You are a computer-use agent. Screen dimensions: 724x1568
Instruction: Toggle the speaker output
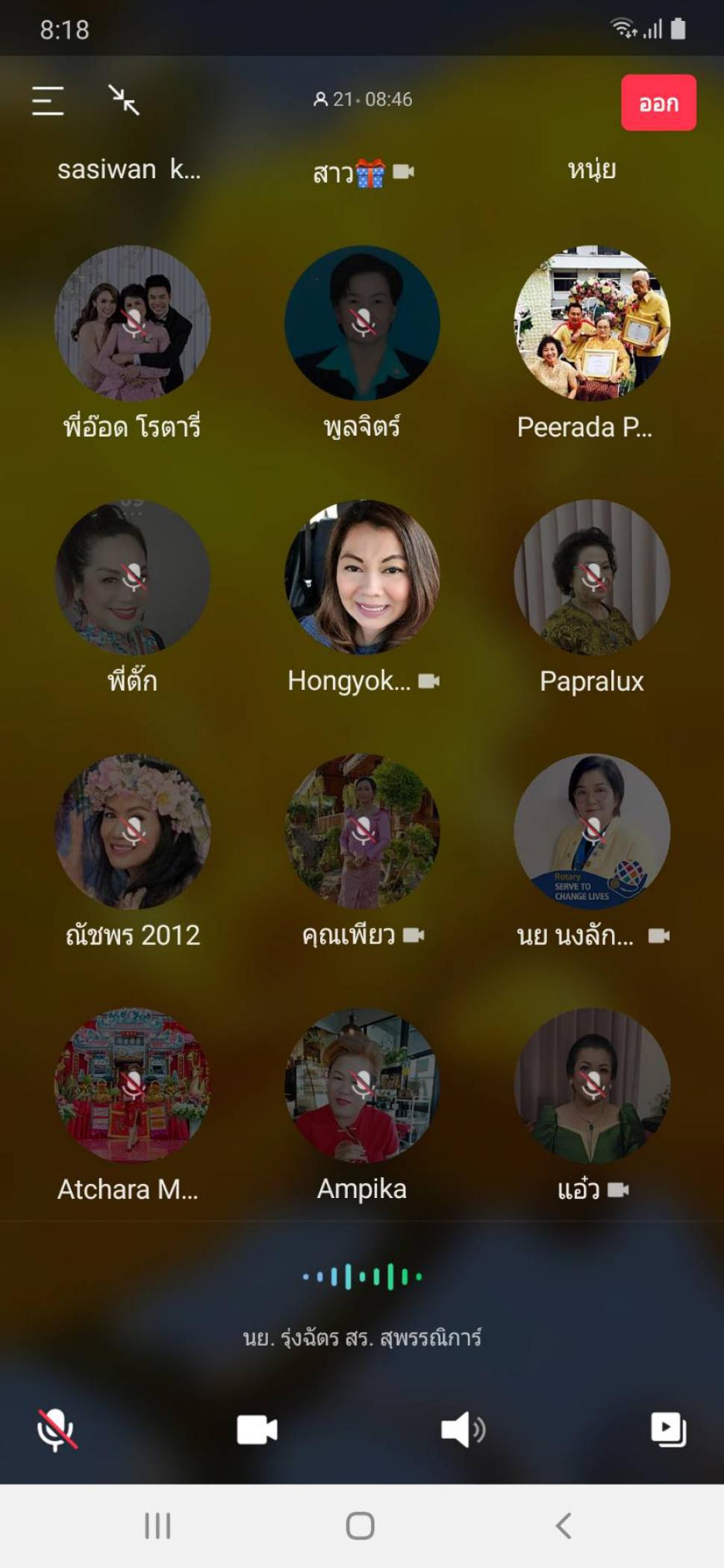point(463,1429)
